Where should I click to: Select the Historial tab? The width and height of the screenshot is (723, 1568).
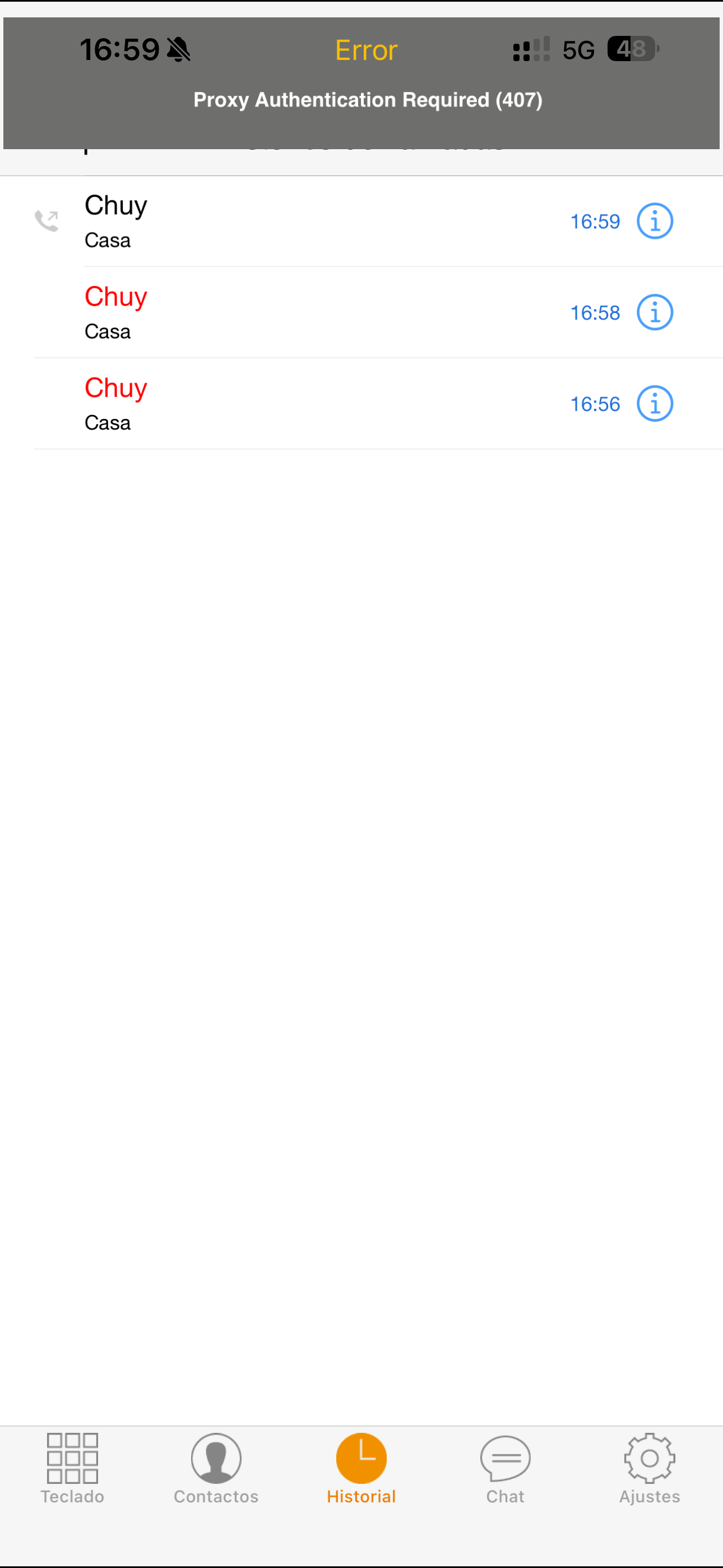pos(361,1468)
